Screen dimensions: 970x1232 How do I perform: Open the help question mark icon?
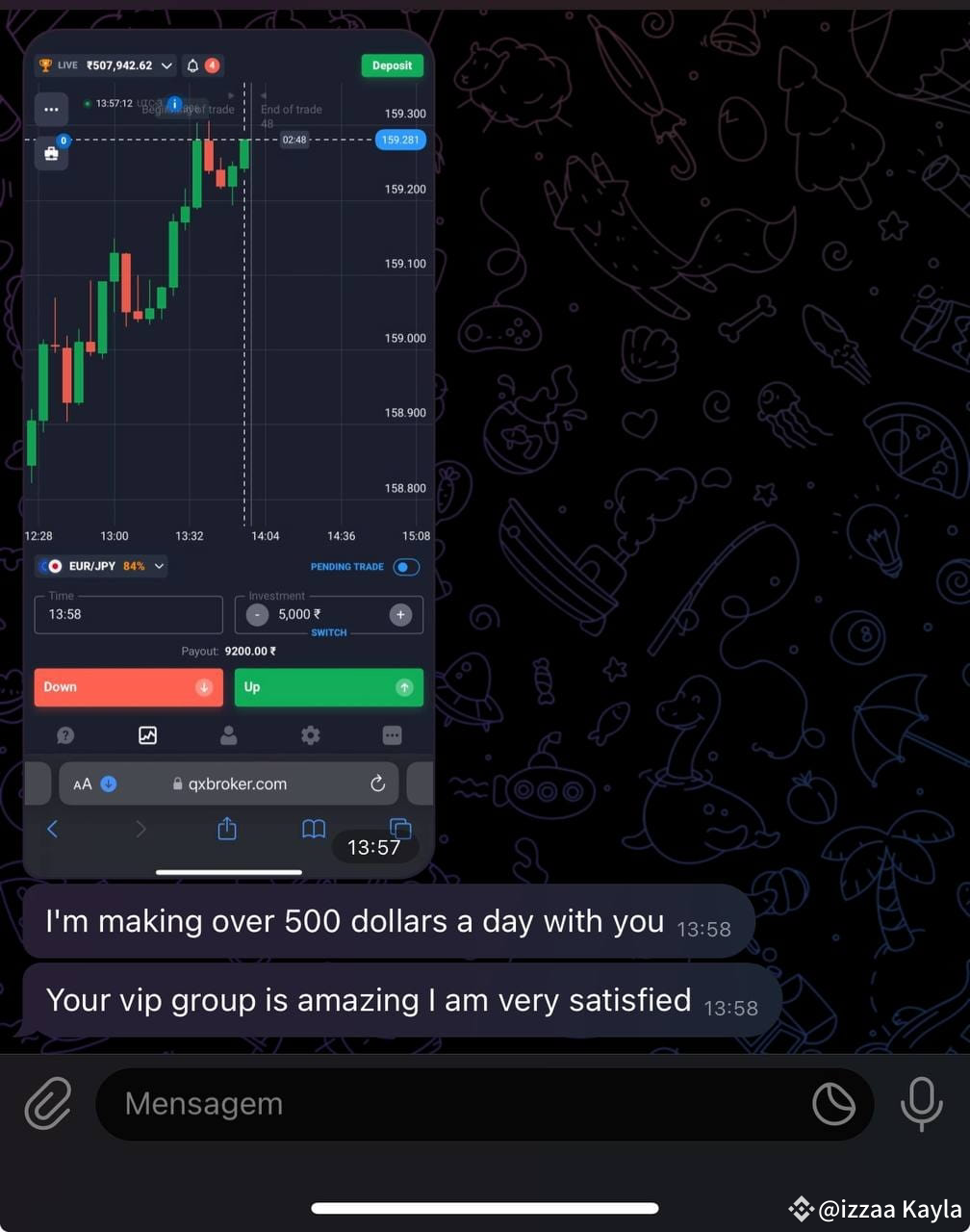65,734
